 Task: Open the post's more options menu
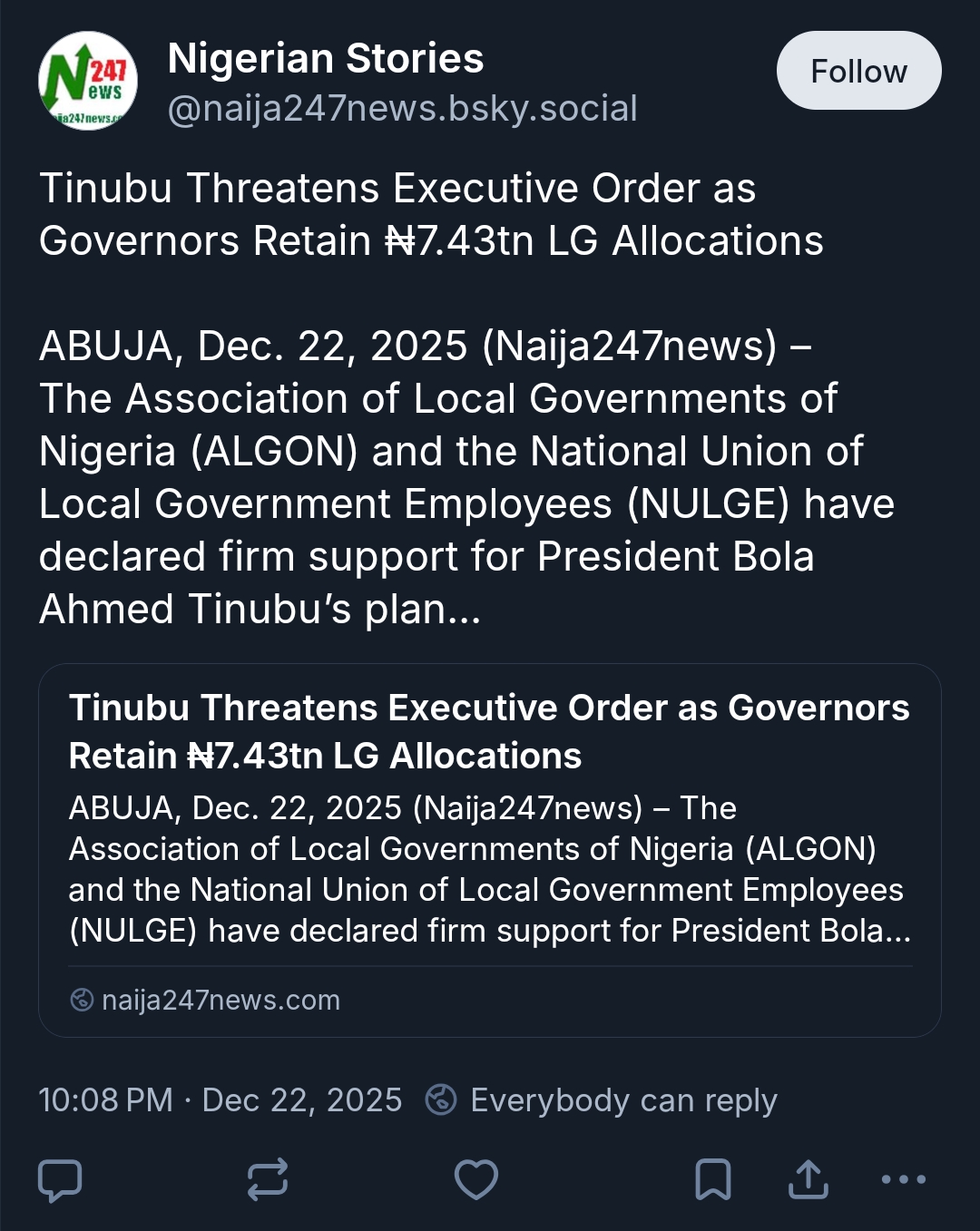coord(904,1179)
